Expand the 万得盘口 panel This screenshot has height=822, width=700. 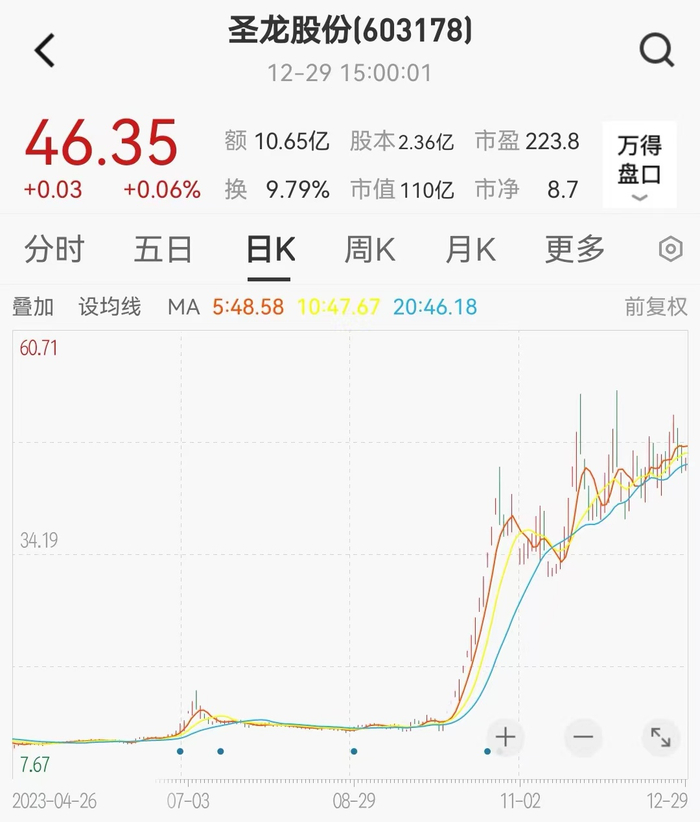639,165
